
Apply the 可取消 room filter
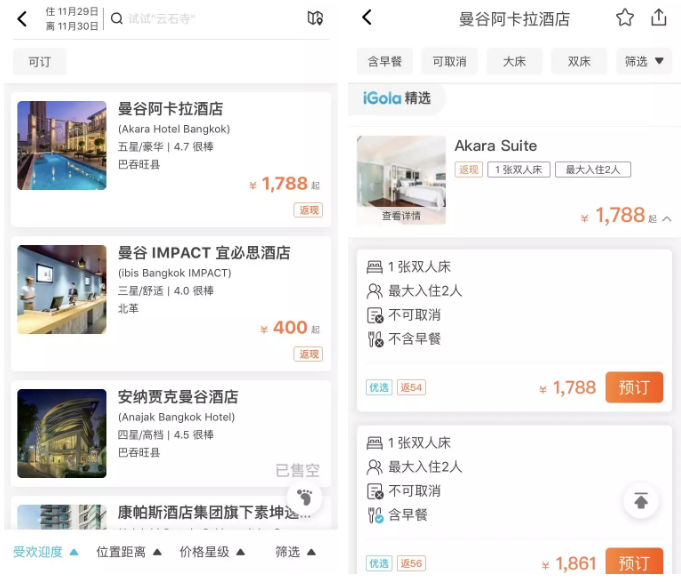click(449, 61)
